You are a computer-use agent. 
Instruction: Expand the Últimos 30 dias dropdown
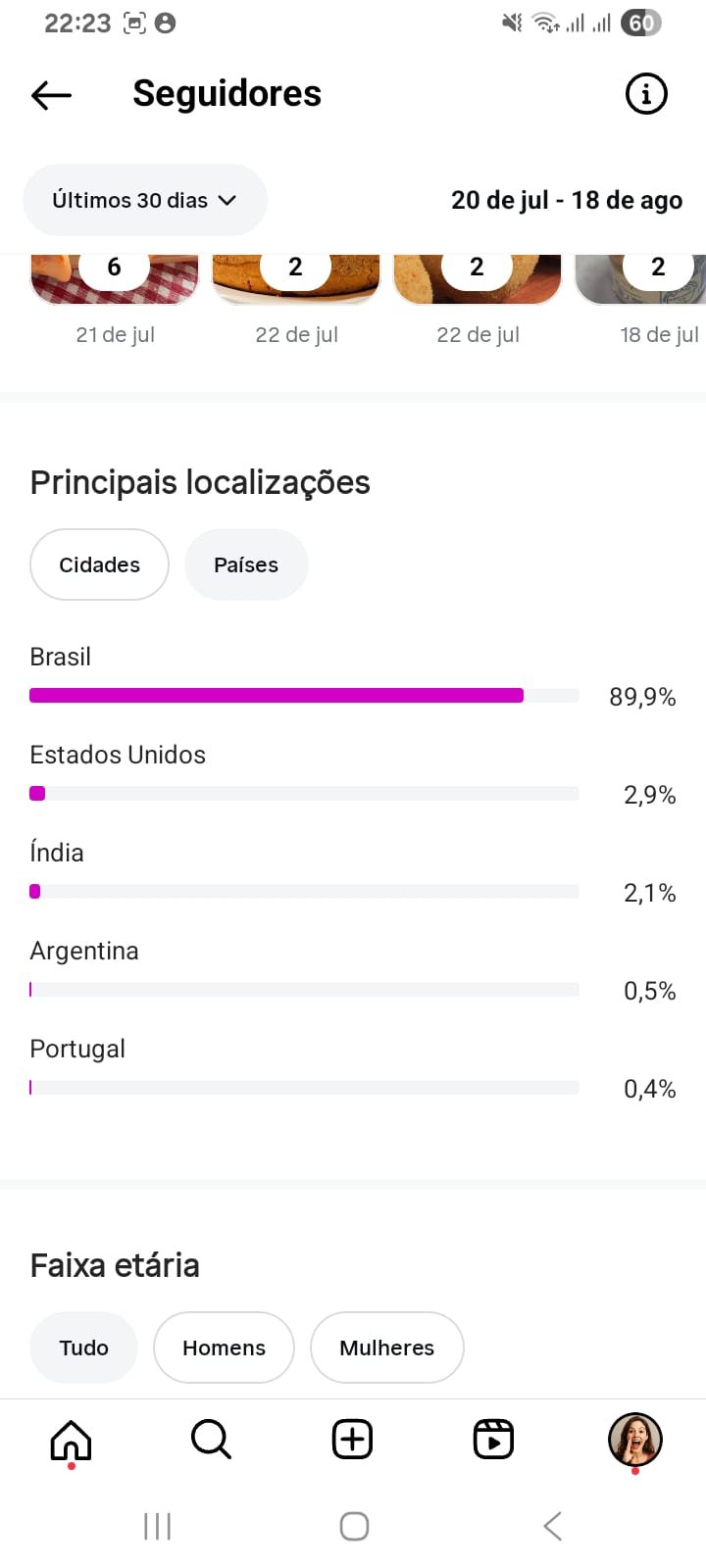click(145, 200)
